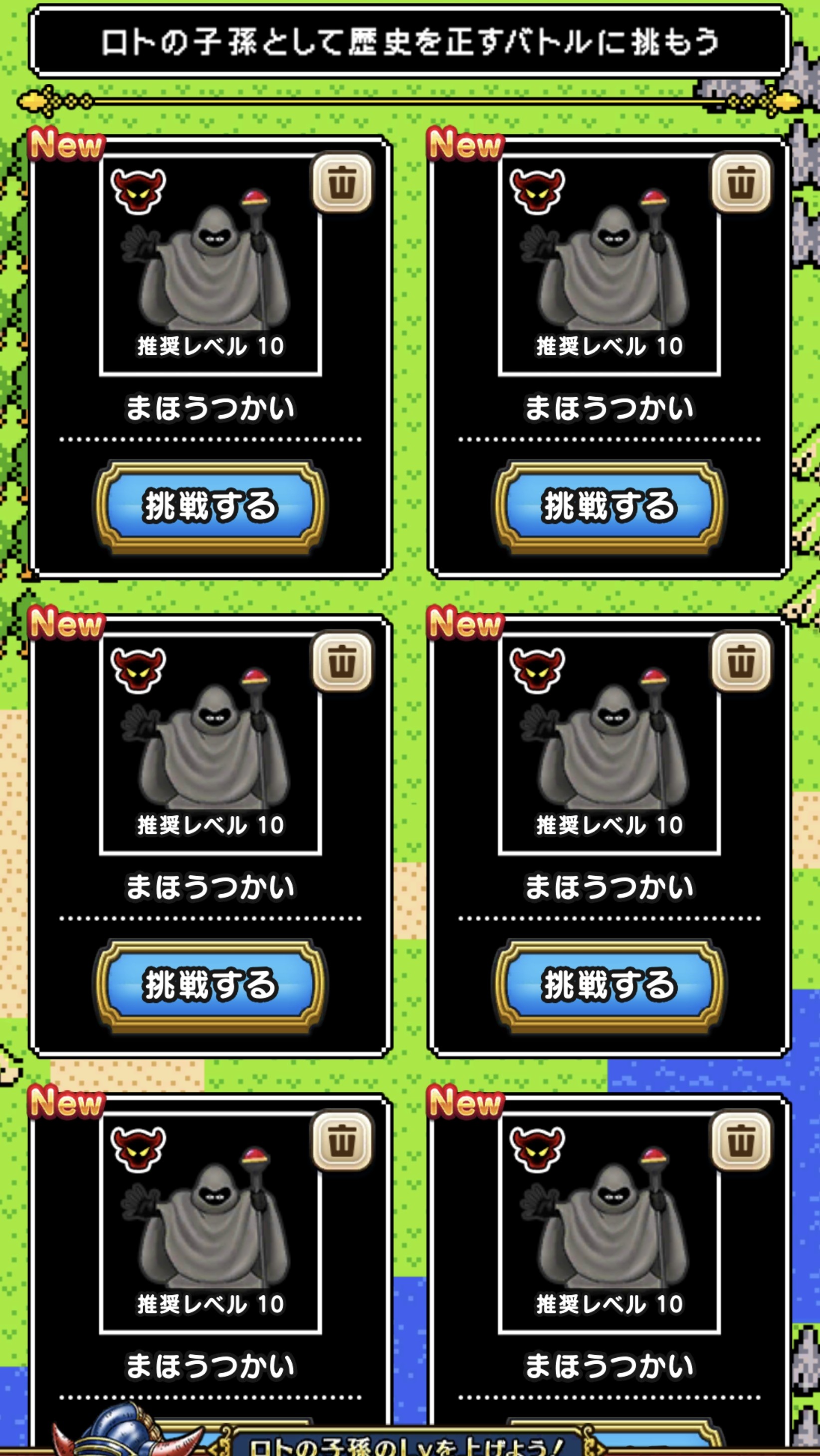Trash the middle-right まほうつかい battle card
Viewport: 820px width, 1456px height.
[x=741, y=661]
